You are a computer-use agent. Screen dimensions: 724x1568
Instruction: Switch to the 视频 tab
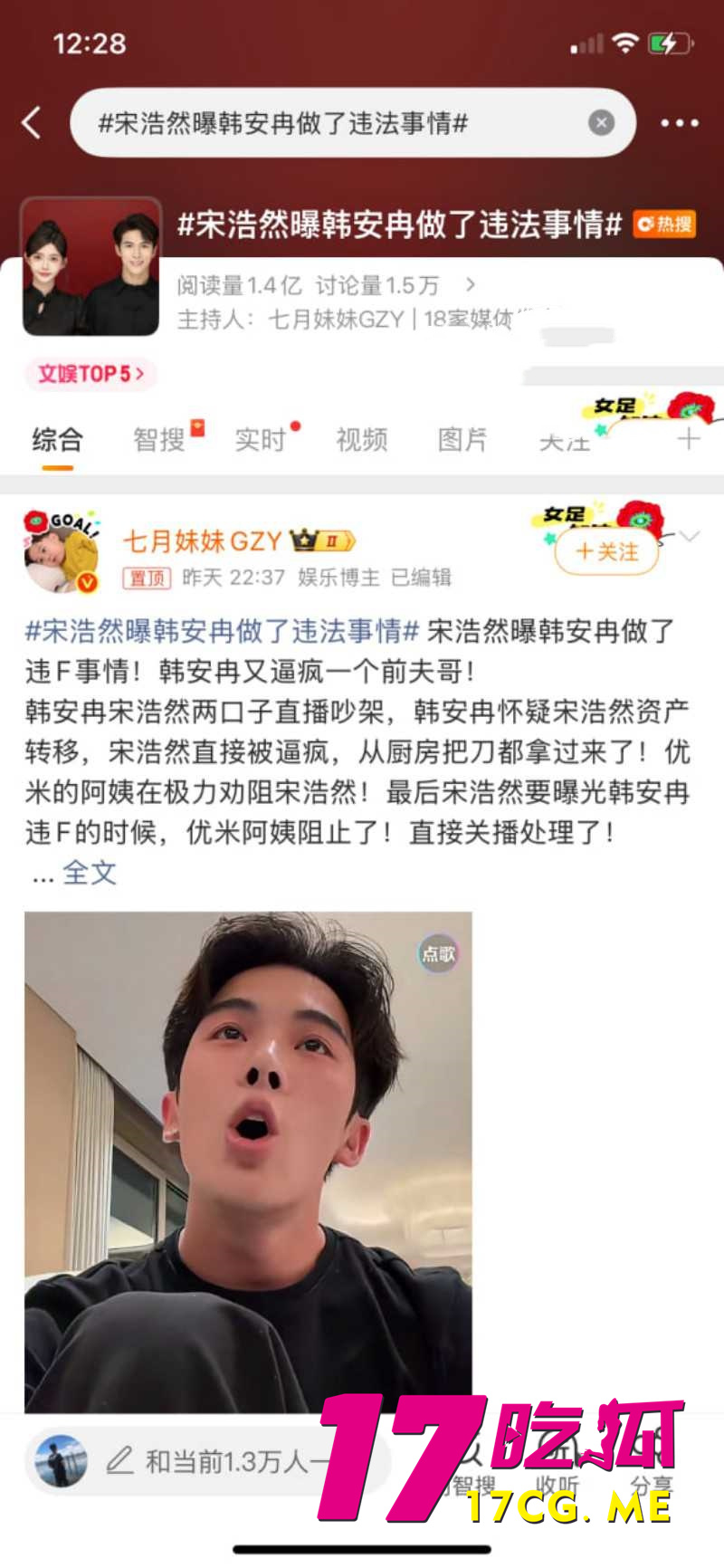[x=362, y=440]
